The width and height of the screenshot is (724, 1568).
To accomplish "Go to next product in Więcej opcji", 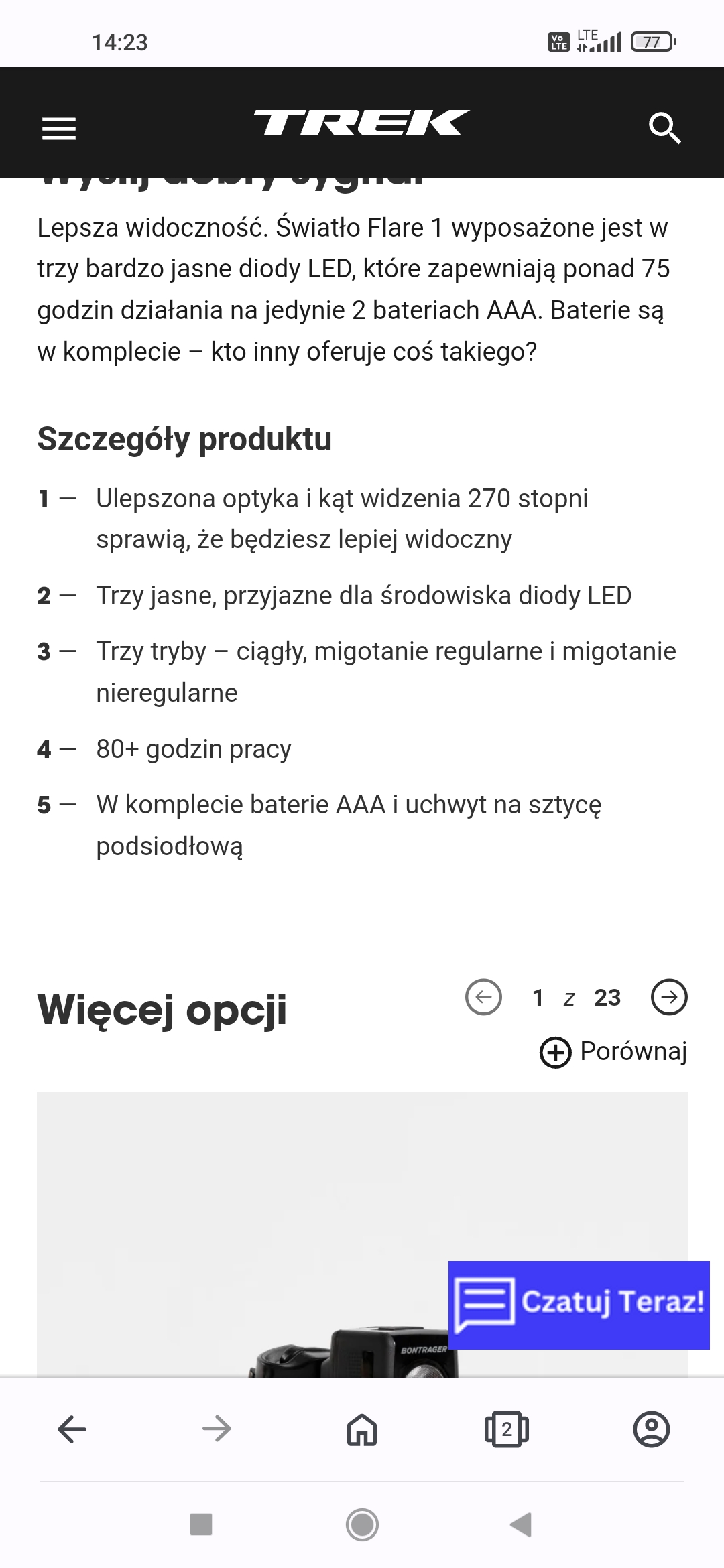I will coord(669,997).
